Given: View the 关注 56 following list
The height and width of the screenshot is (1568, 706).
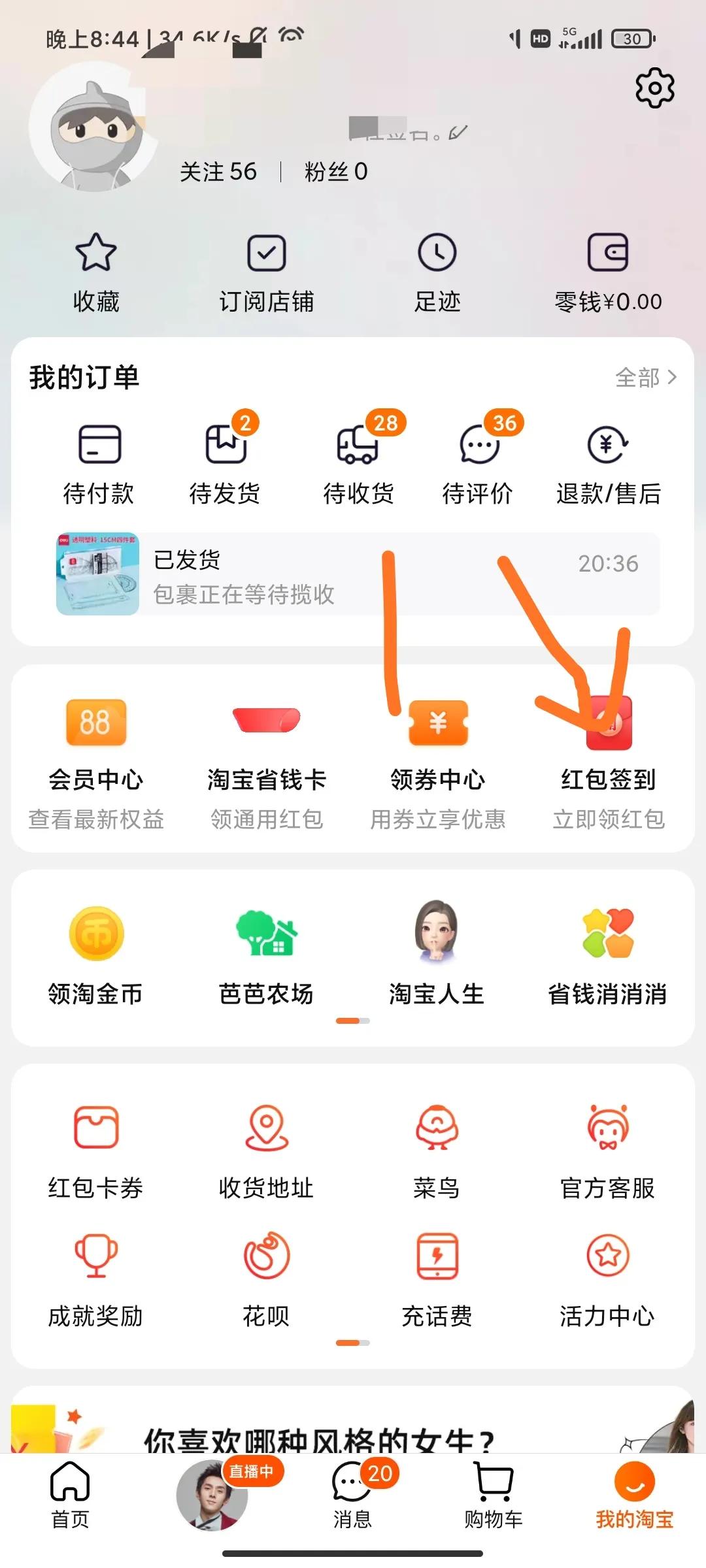Looking at the screenshot, I should point(219,171).
